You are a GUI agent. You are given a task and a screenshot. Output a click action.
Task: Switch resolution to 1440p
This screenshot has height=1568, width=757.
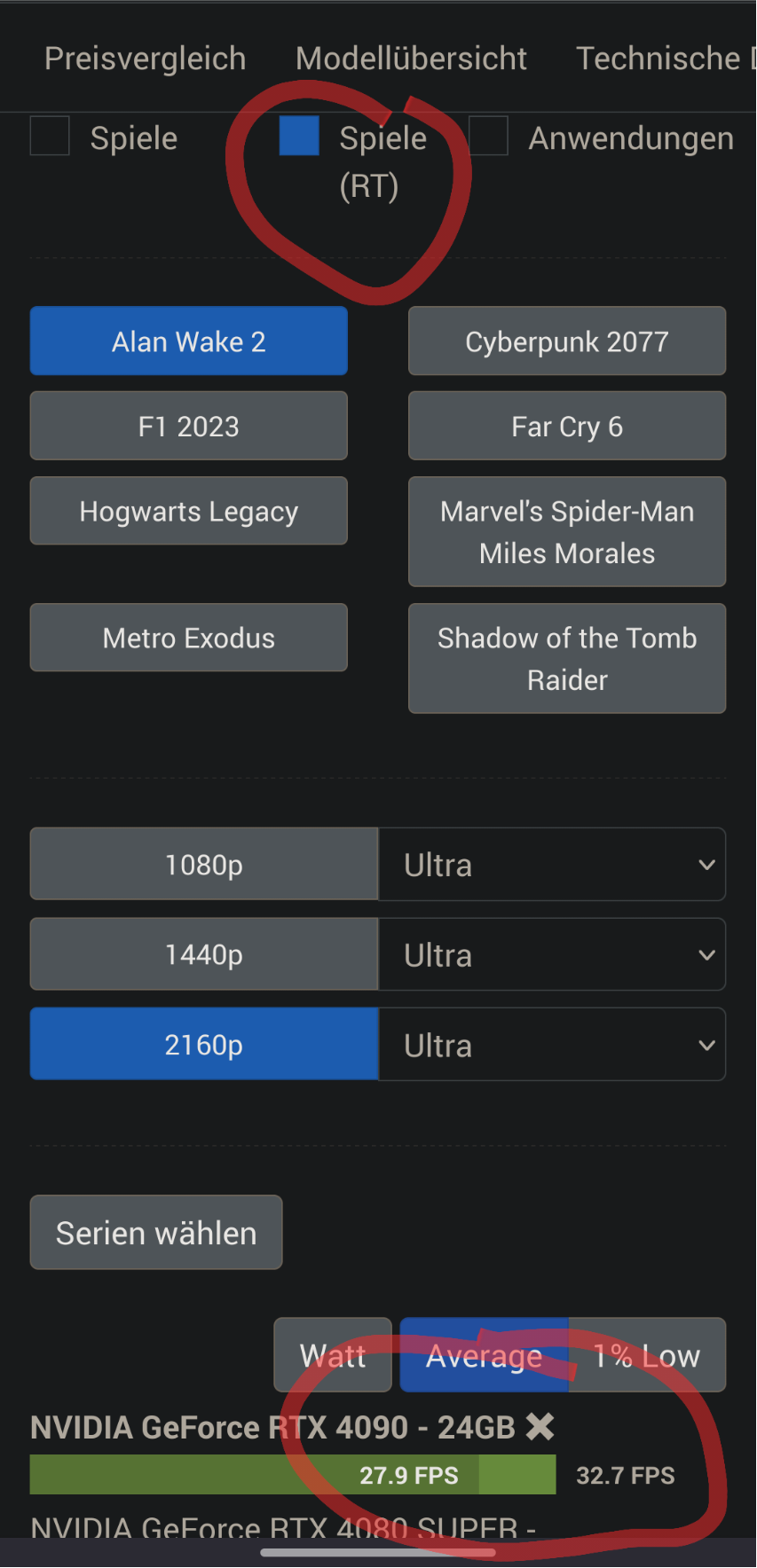pyautogui.click(x=204, y=955)
